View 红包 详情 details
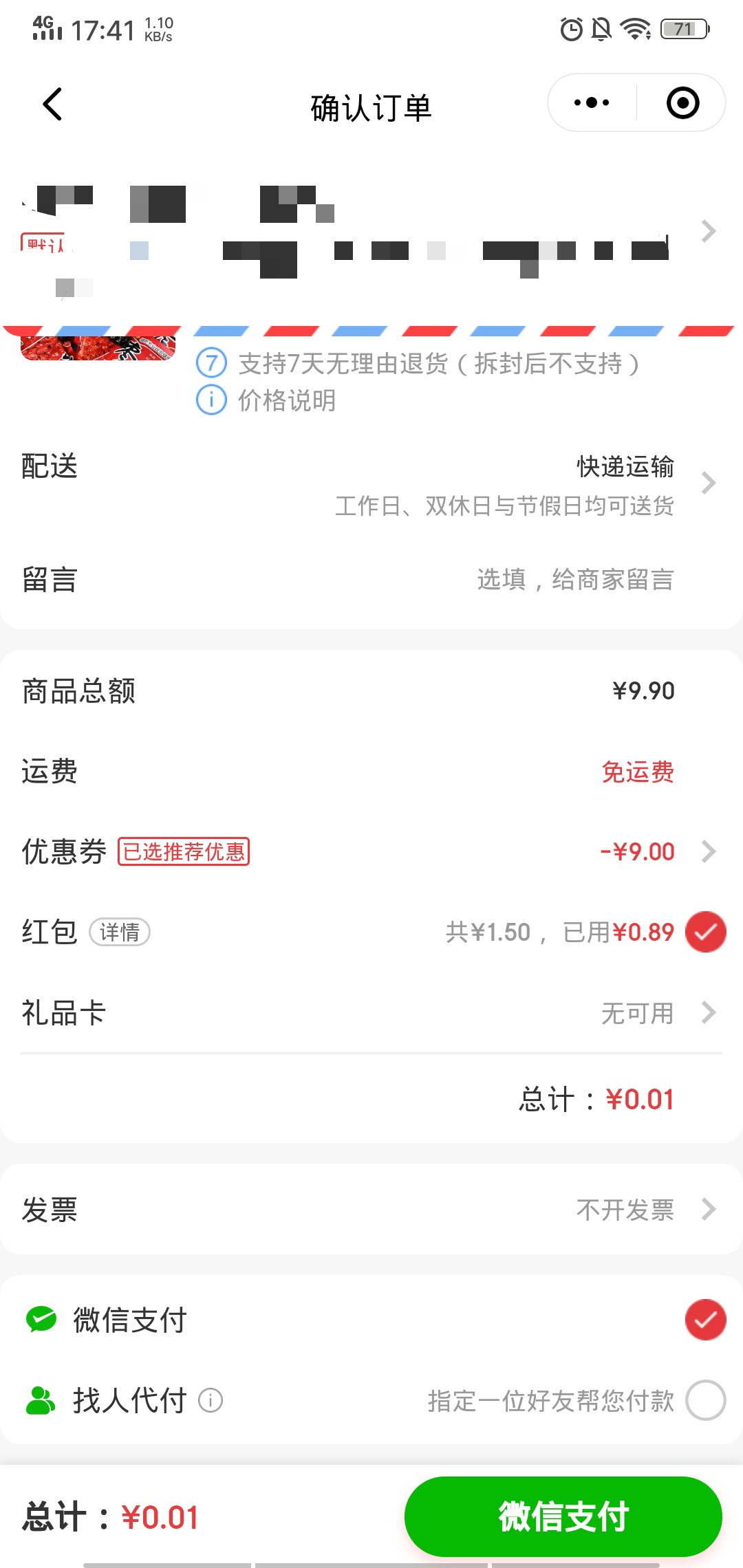 [120, 933]
